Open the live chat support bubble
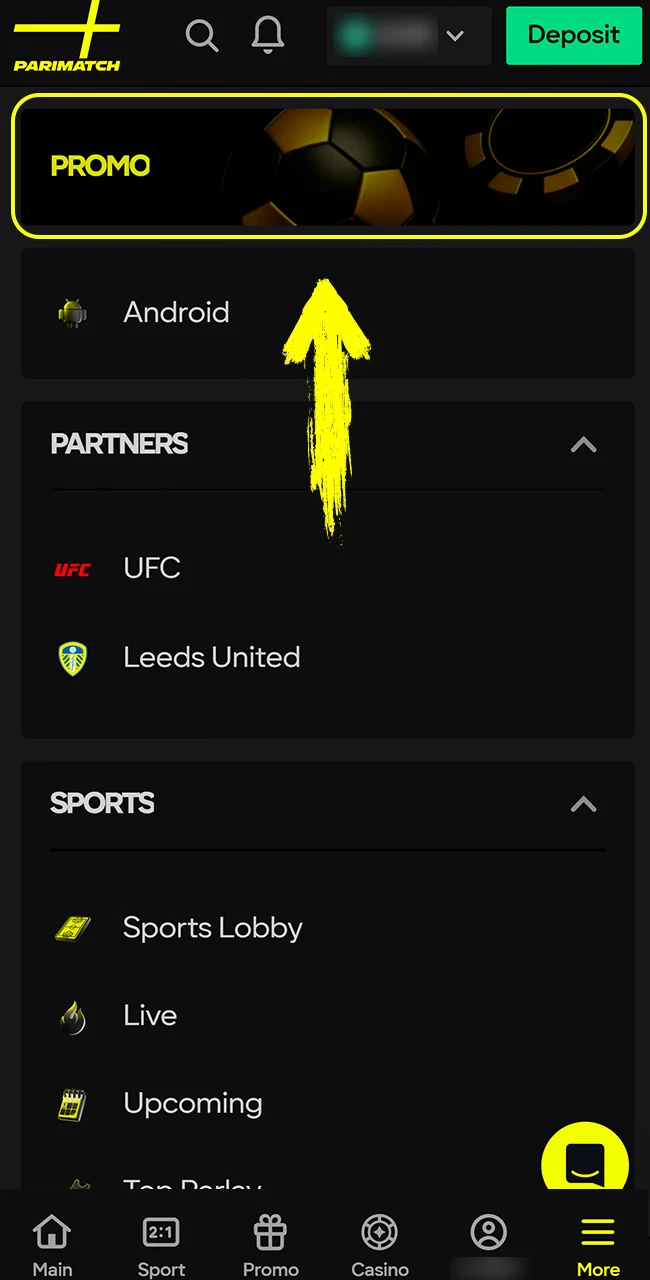Viewport: 650px width, 1280px height. coord(584,1164)
